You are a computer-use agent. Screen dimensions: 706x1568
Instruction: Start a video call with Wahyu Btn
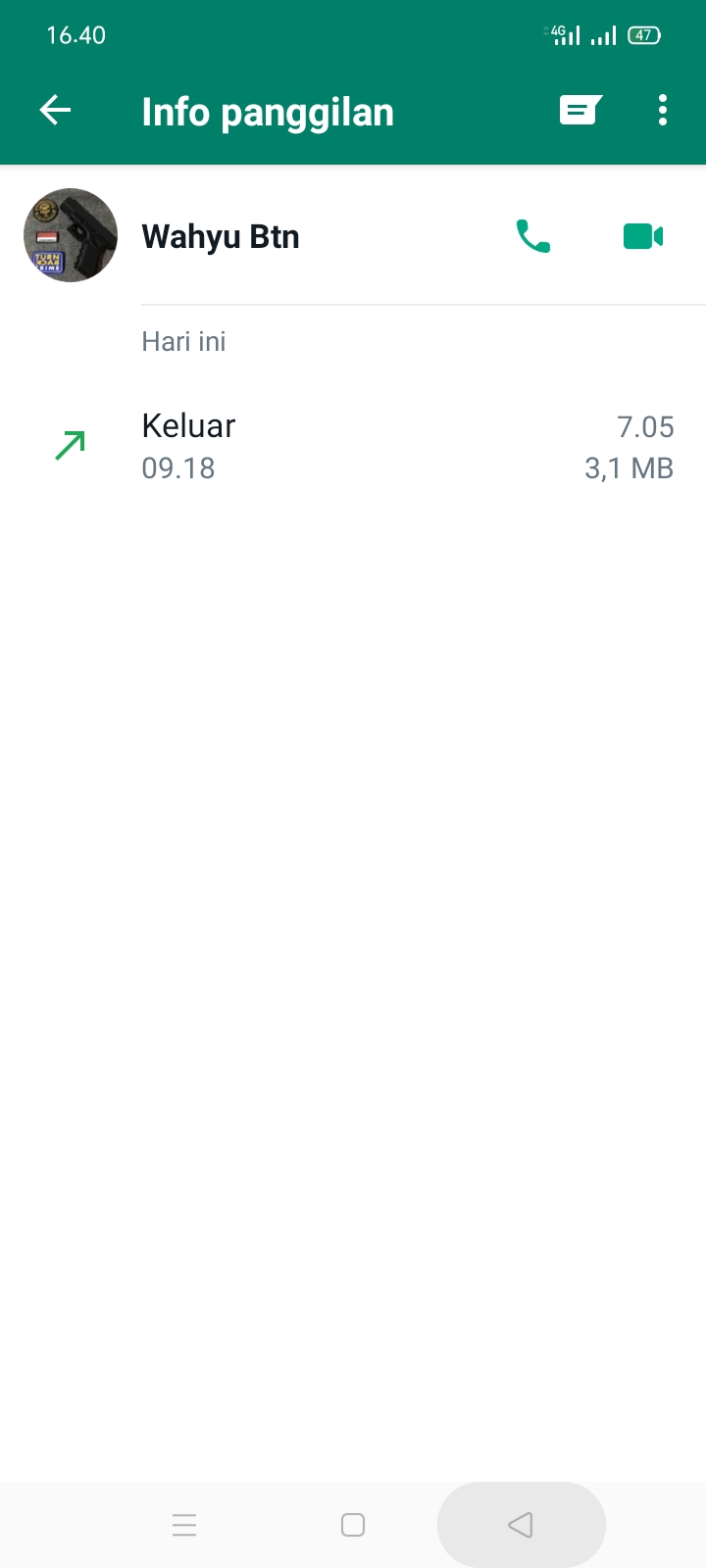[643, 236]
